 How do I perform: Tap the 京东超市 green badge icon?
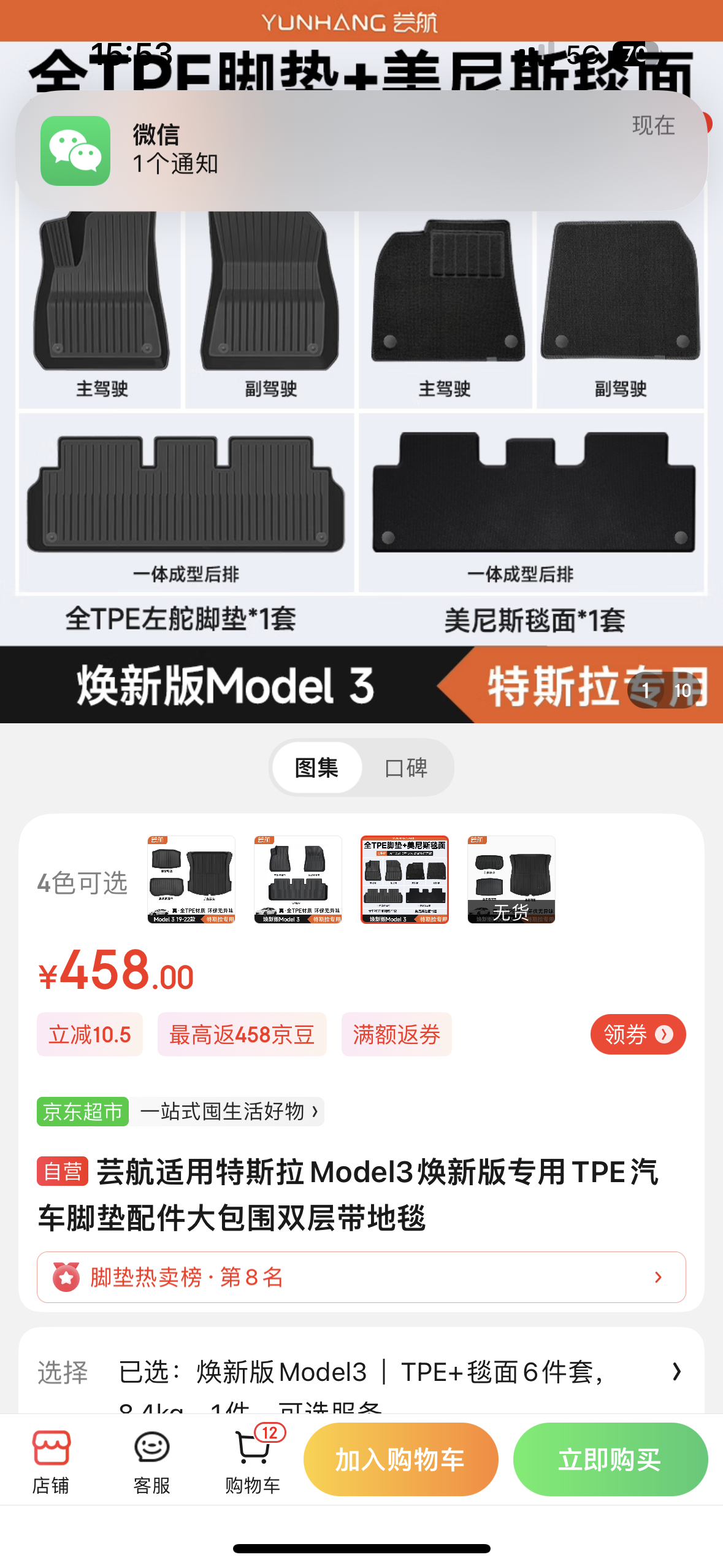pyautogui.click(x=82, y=1111)
